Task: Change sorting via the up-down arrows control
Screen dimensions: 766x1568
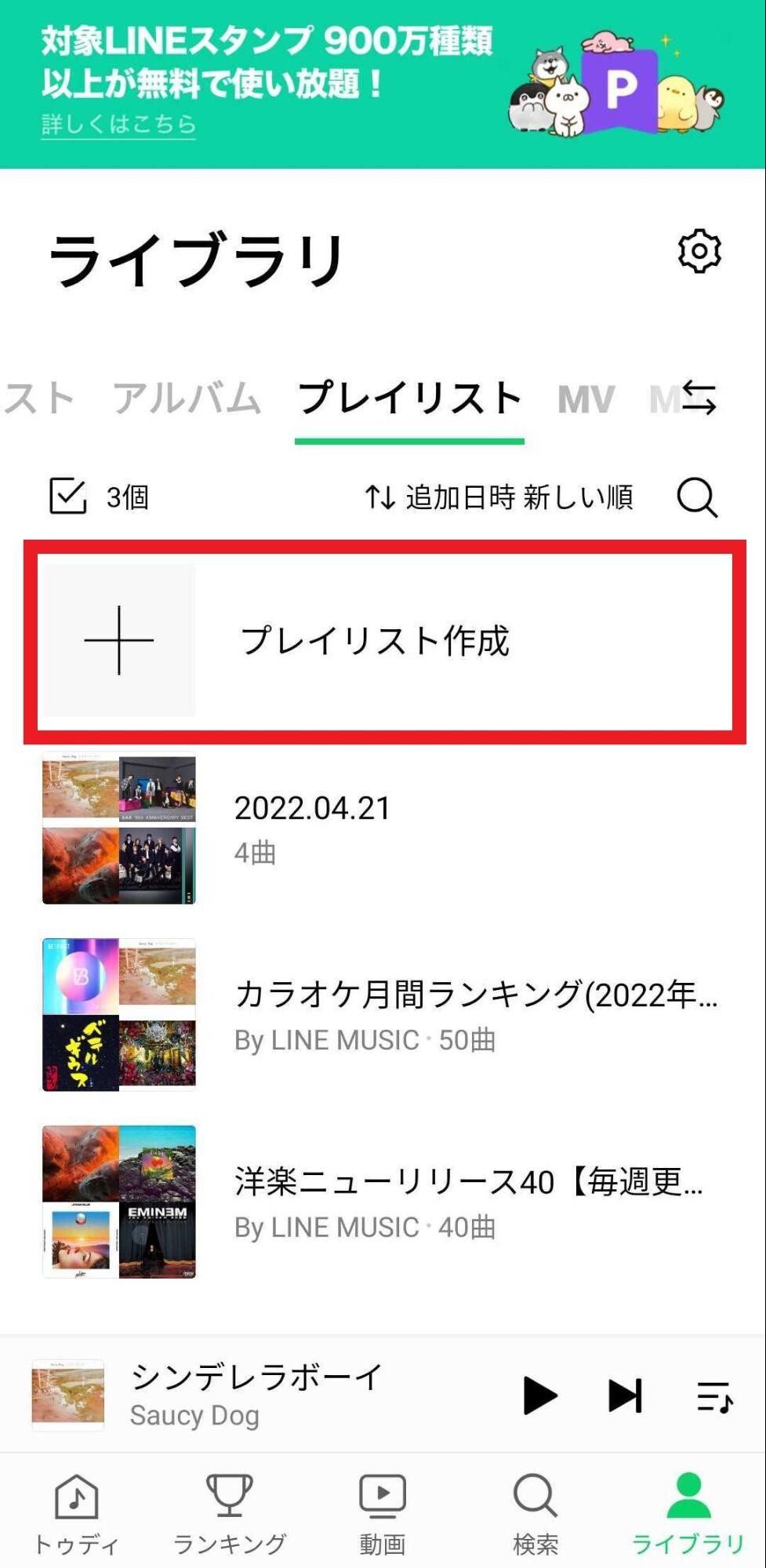Action: point(379,496)
